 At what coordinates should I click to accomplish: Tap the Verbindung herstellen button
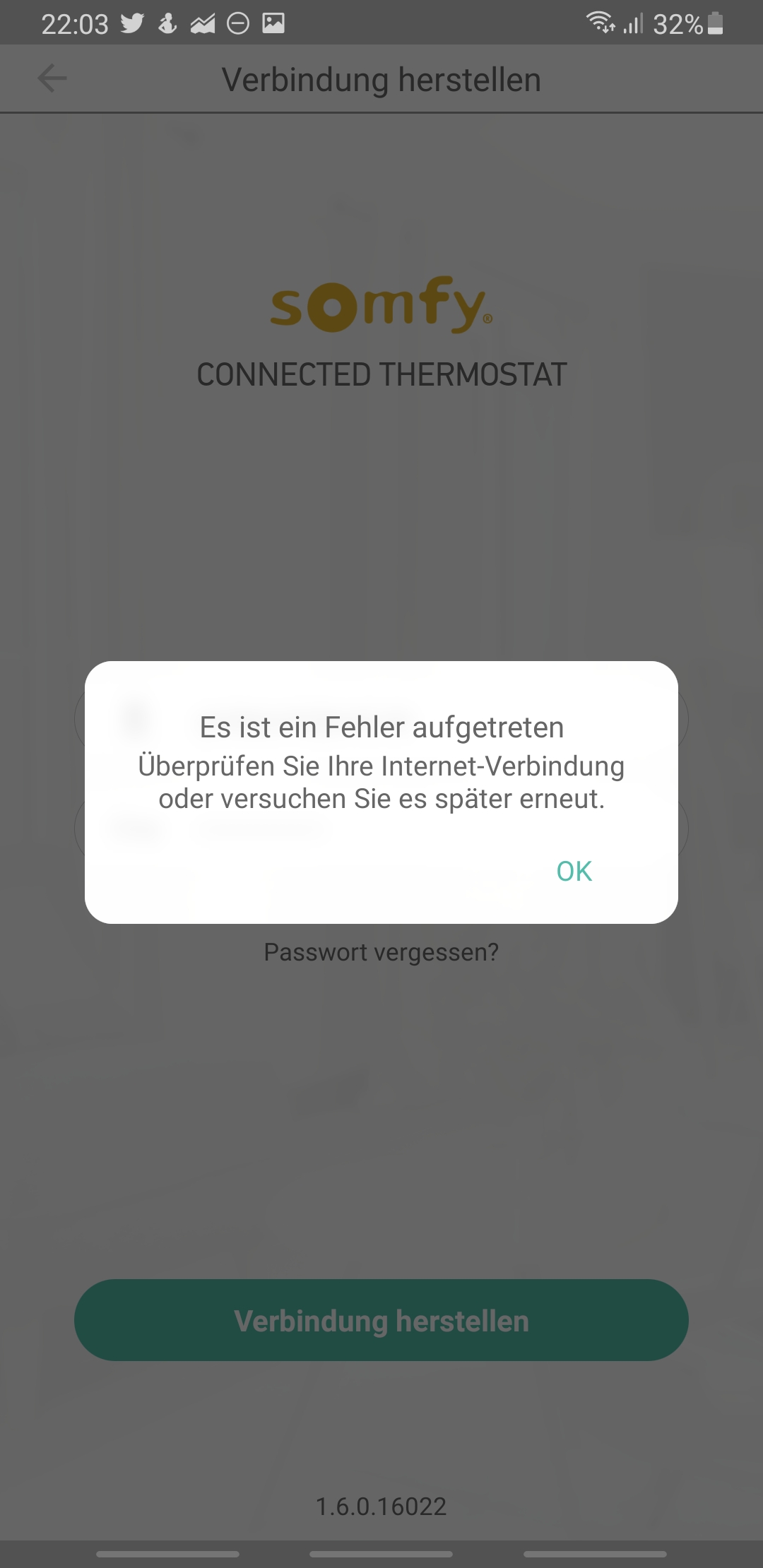click(381, 1320)
